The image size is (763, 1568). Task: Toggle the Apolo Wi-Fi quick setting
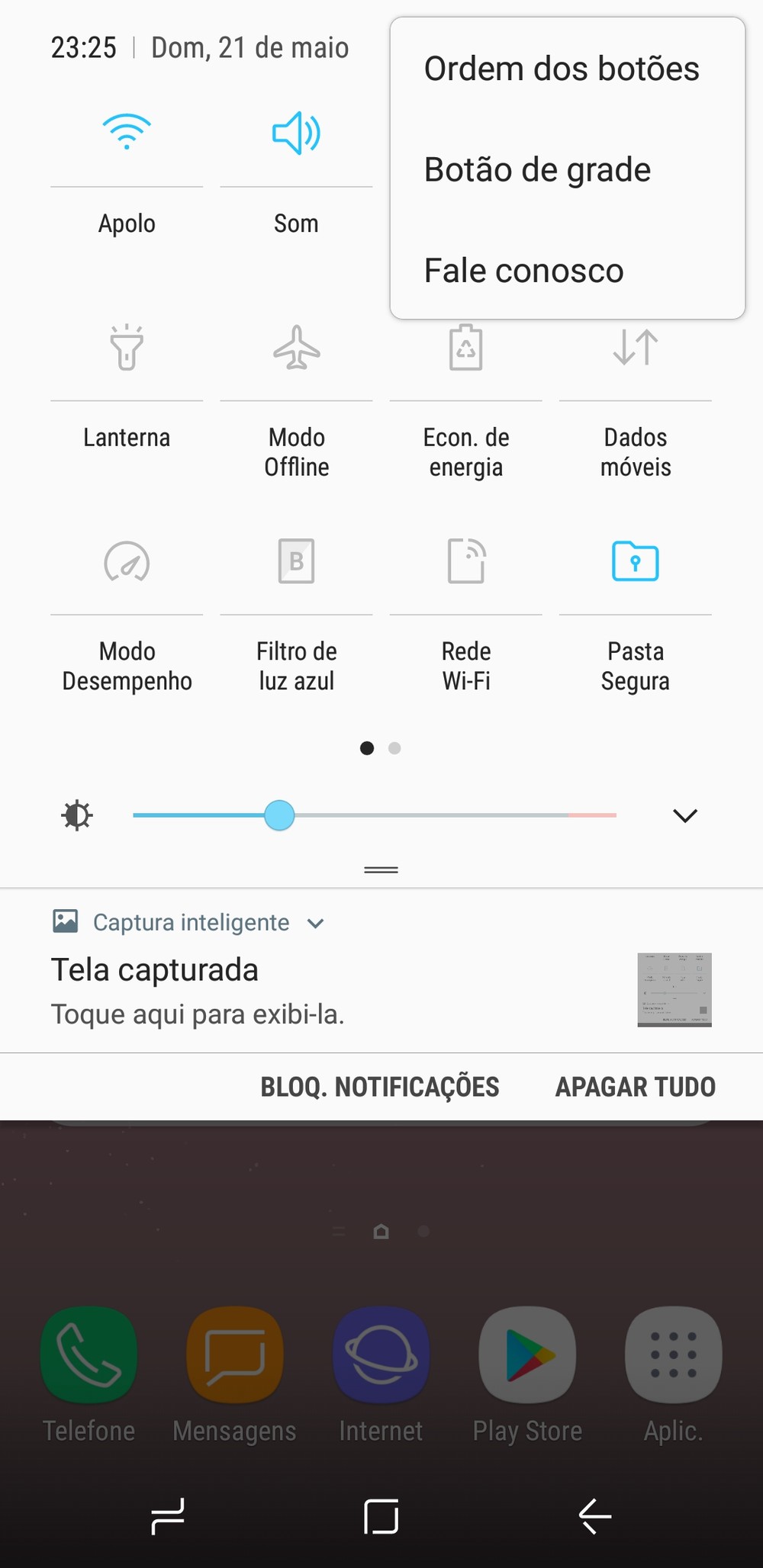point(127,133)
